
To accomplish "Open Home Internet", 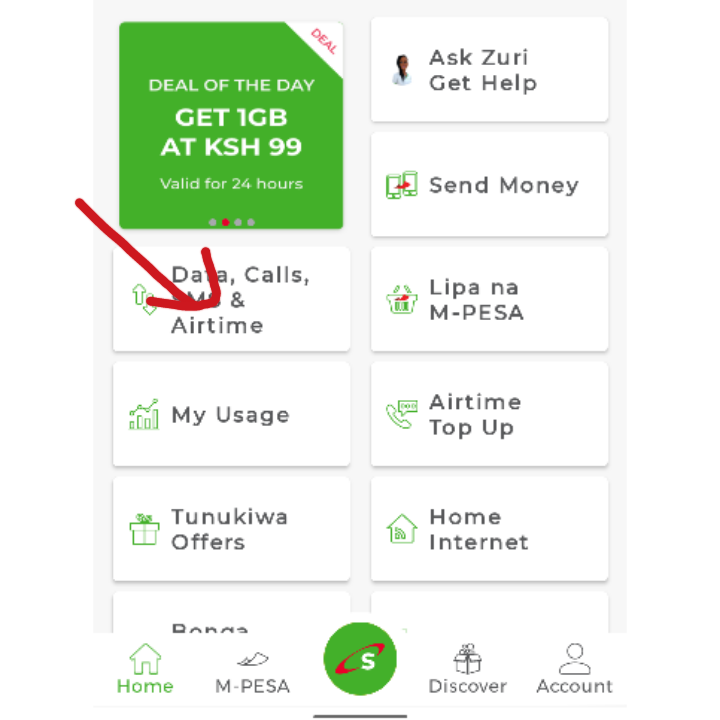I will (489, 529).
